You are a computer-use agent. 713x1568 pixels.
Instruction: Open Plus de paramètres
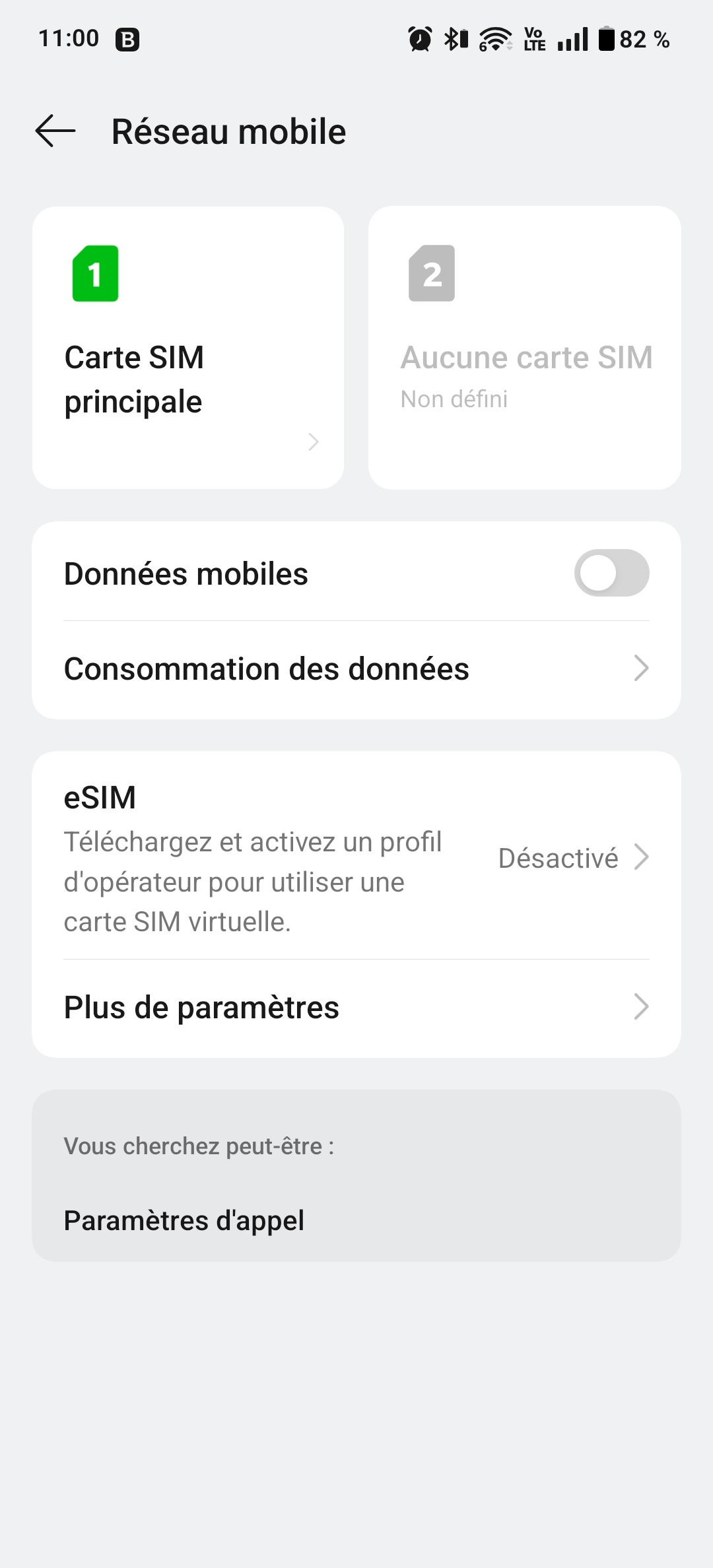click(356, 1008)
